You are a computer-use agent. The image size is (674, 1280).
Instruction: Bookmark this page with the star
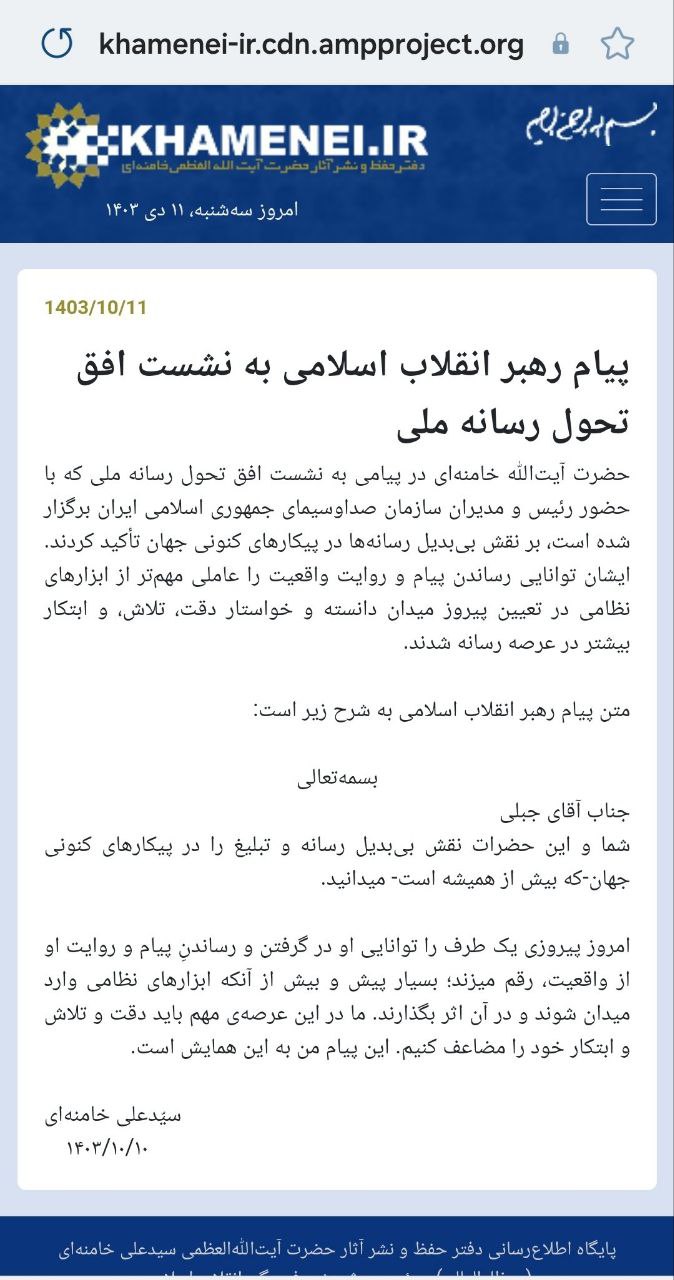click(x=617, y=44)
